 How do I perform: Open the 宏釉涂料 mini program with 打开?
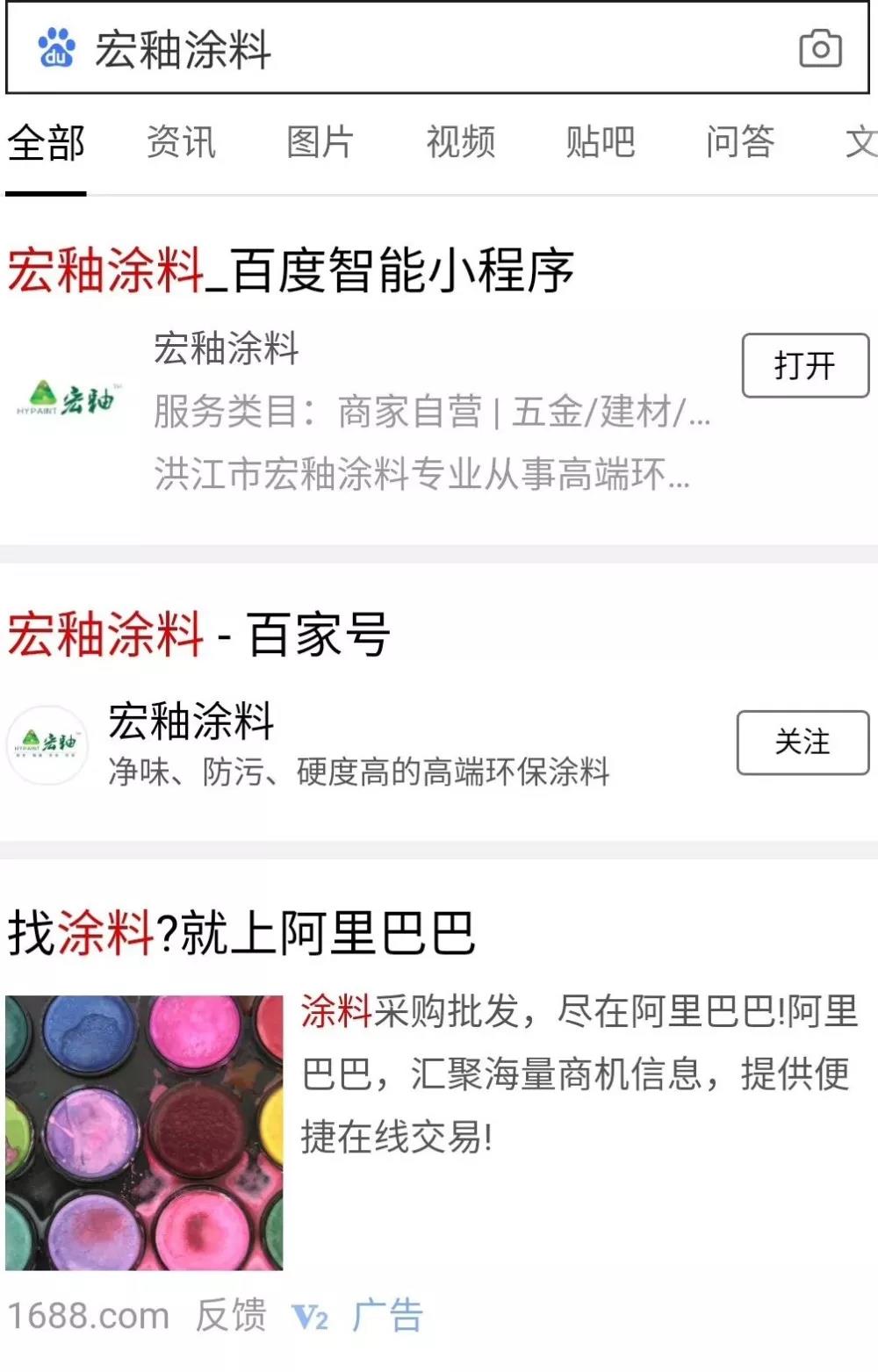pyautogui.click(x=804, y=365)
